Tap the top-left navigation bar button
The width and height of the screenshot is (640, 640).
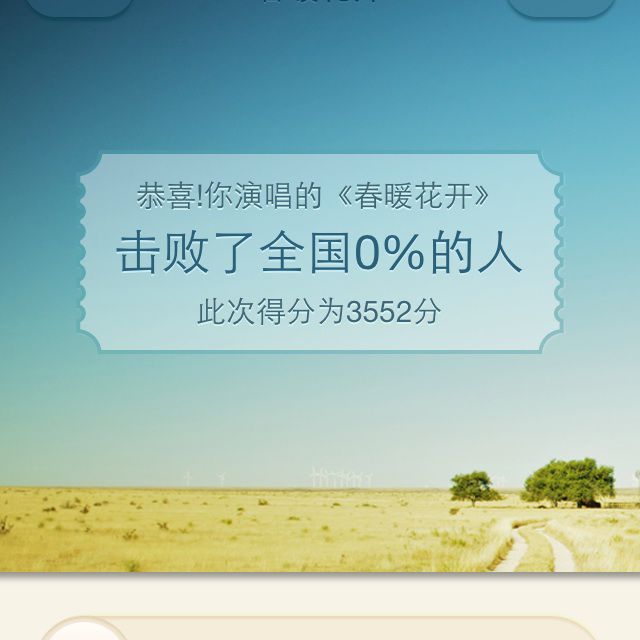[x=79, y=6]
